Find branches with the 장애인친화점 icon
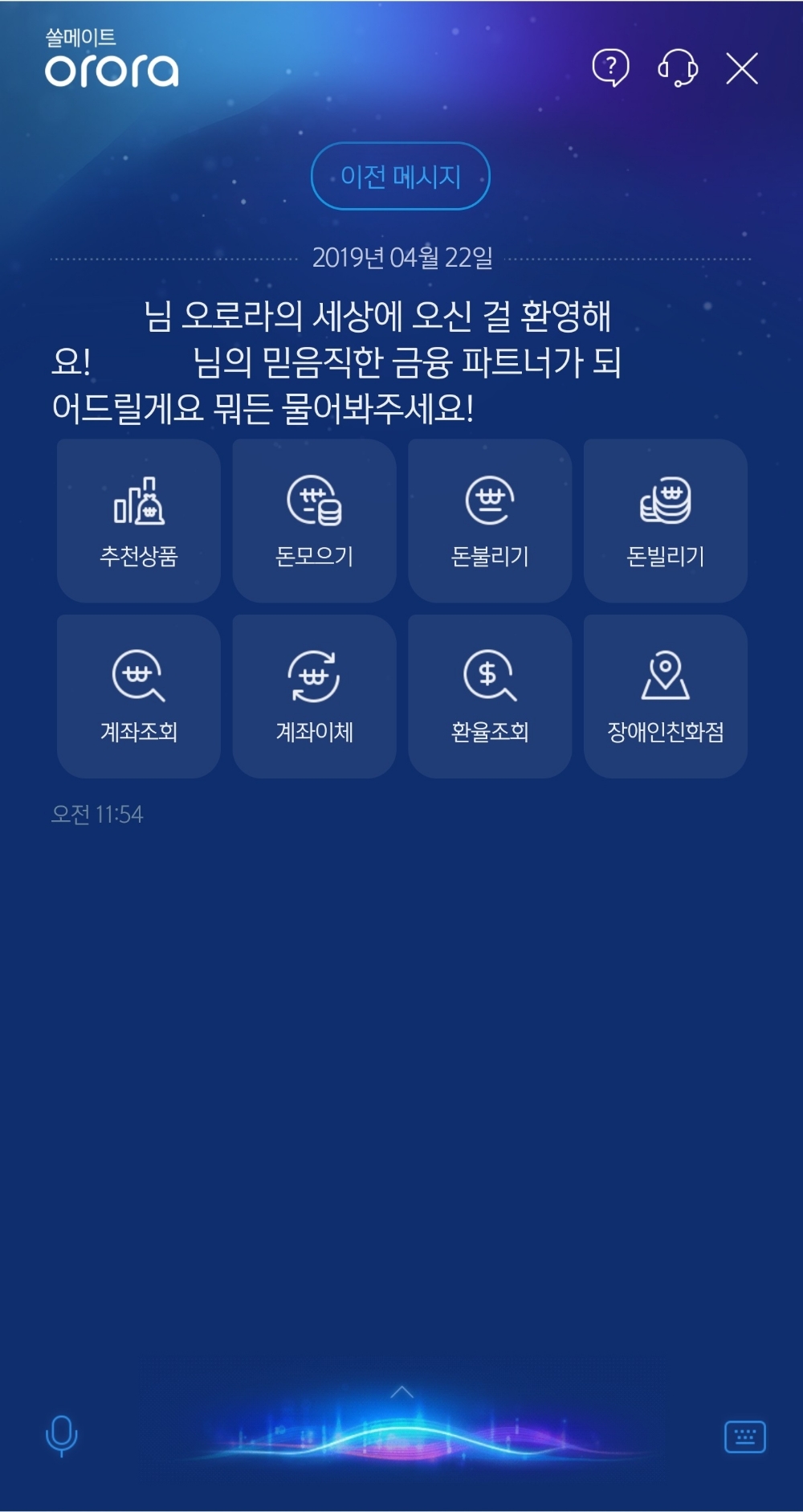Viewport: 803px width, 1512px height. point(665,695)
